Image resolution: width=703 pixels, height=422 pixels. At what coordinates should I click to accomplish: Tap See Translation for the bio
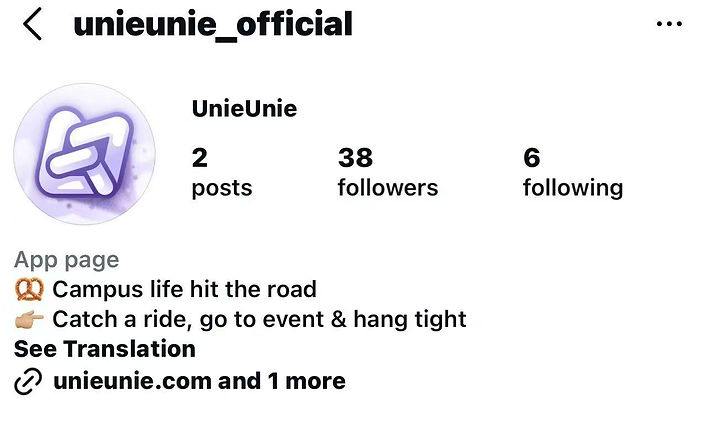pyautogui.click(x=105, y=349)
